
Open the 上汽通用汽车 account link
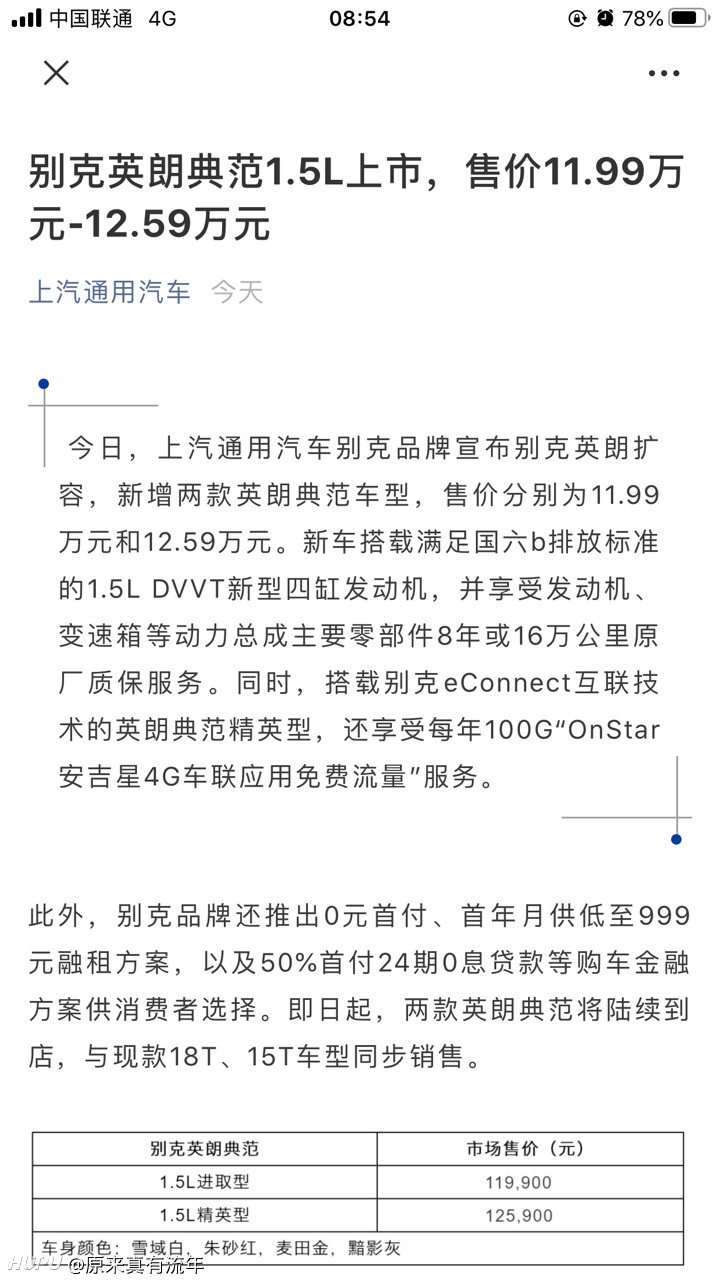[110, 292]
